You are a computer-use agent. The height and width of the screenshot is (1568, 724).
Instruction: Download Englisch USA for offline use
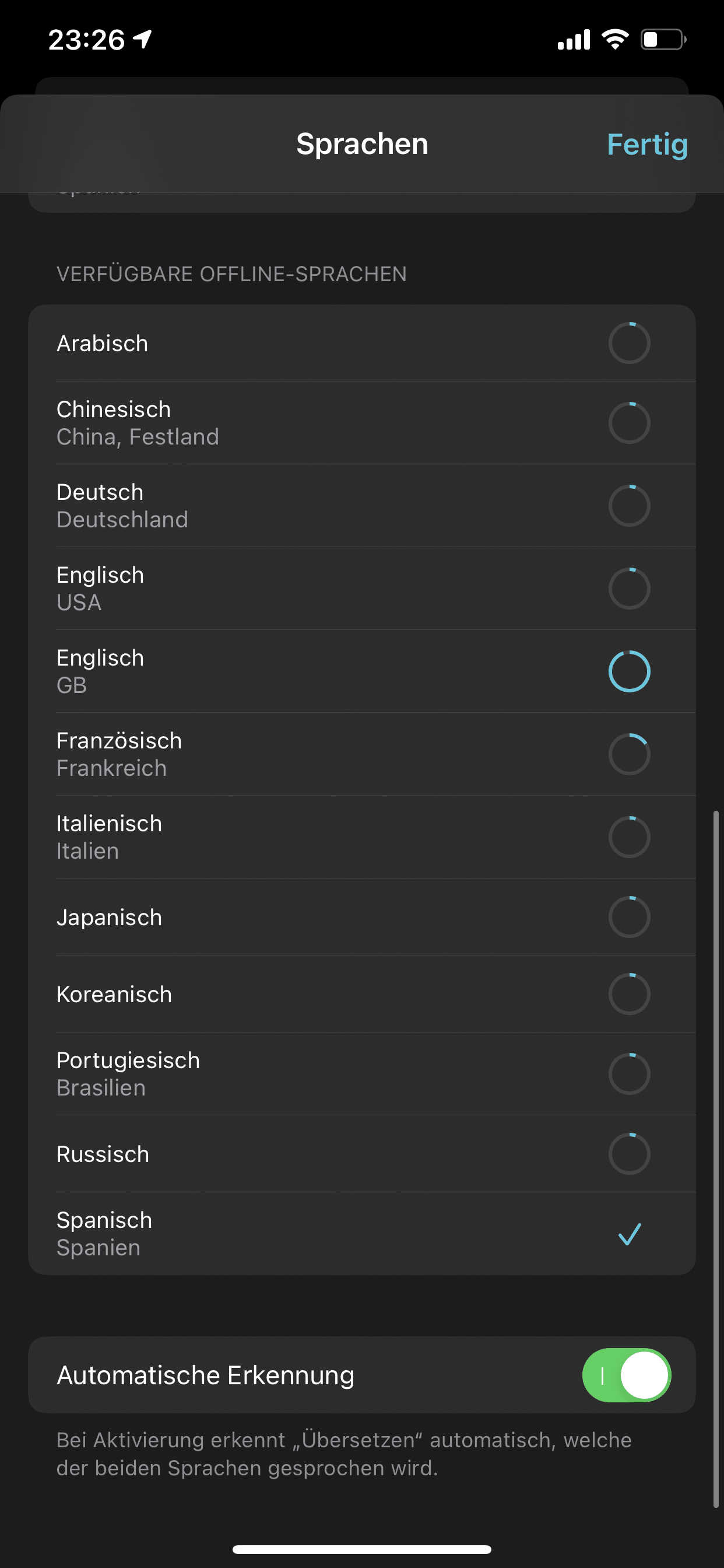pyautogui.click(x=629, y=589)
